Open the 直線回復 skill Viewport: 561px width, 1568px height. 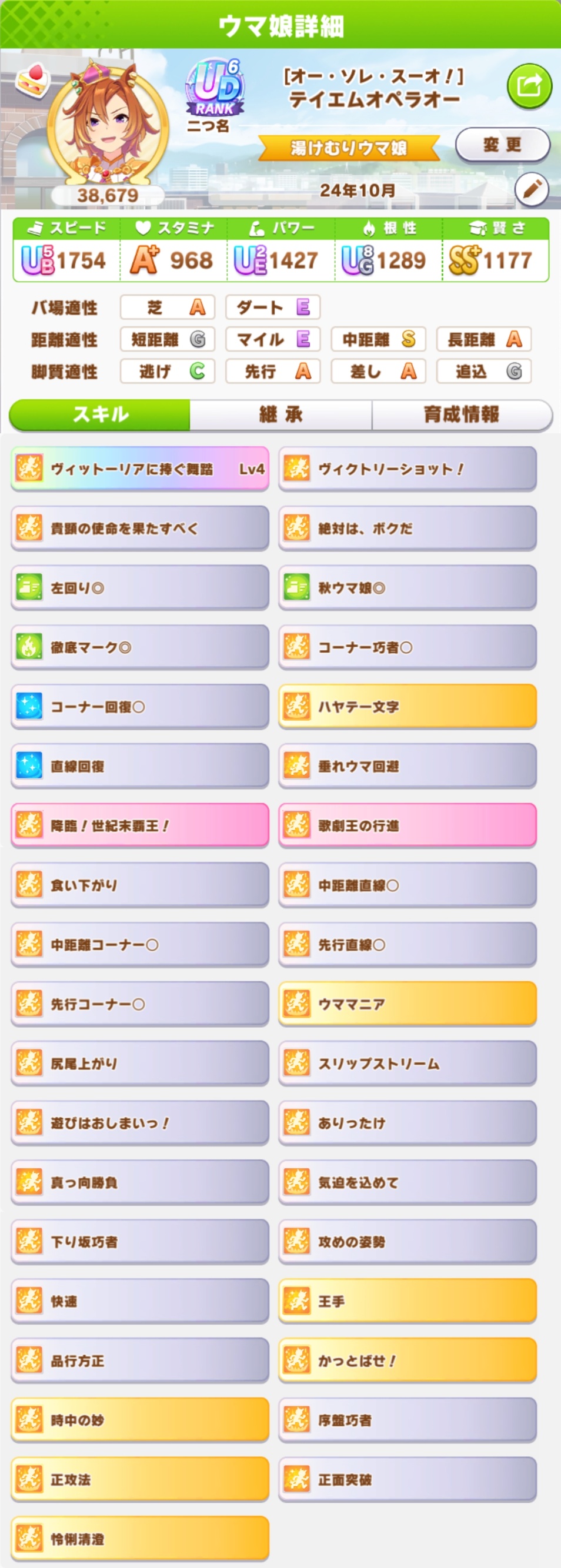pyautogui.click(x=139, y=766)
